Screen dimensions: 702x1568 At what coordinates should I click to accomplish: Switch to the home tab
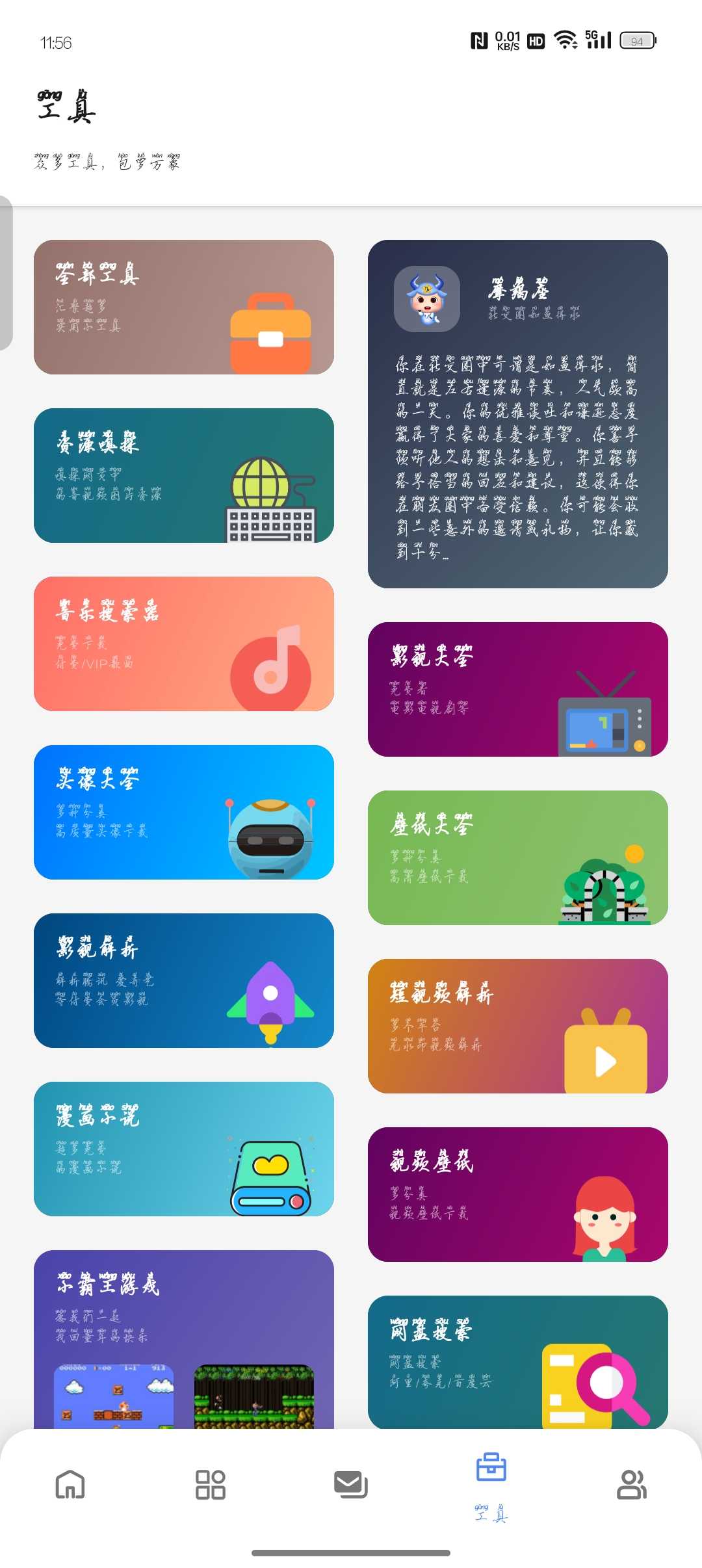pyautogui.click(x=70, y=1485)
